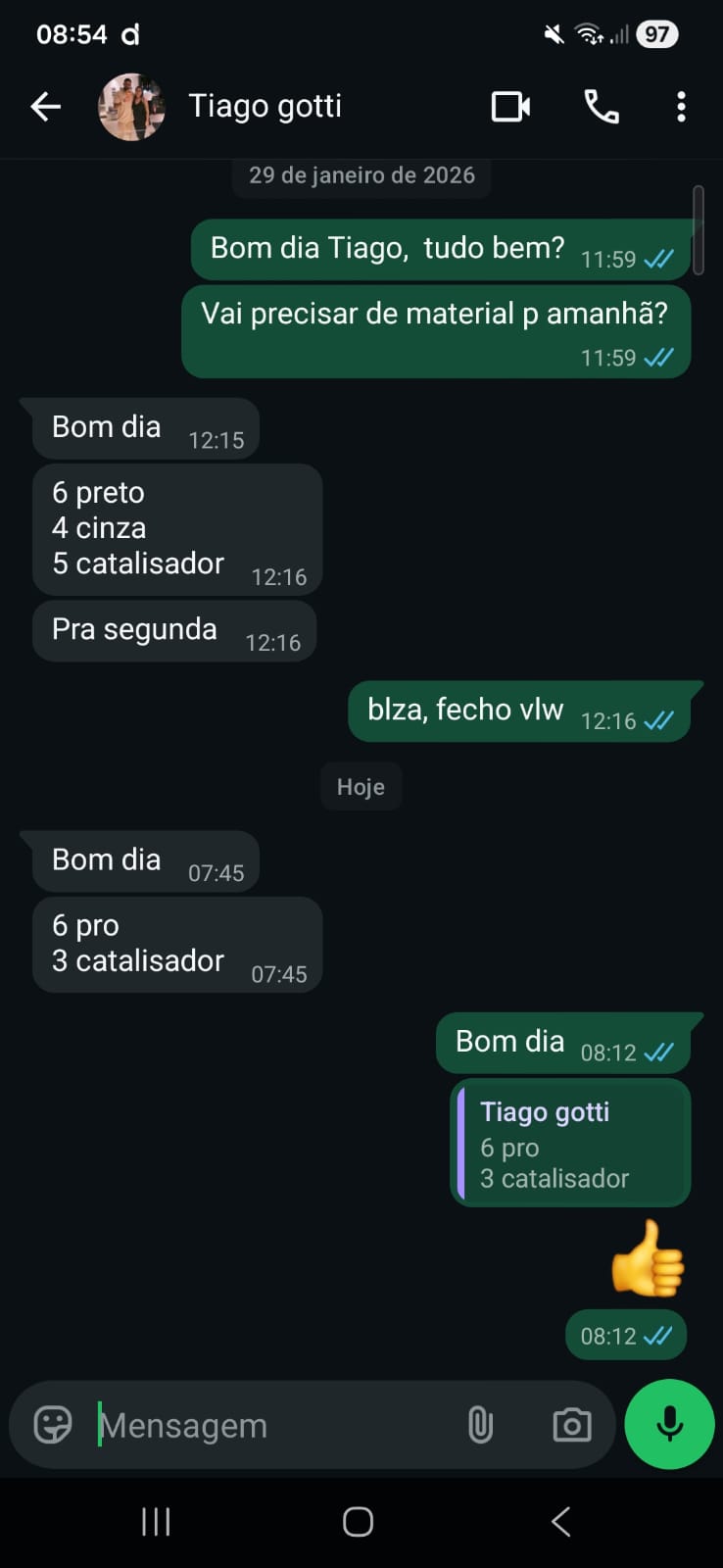Tap the green microphone button
Image resolution: width=723 pixels, height=1568 pixels.
[x=669, y=1424]
